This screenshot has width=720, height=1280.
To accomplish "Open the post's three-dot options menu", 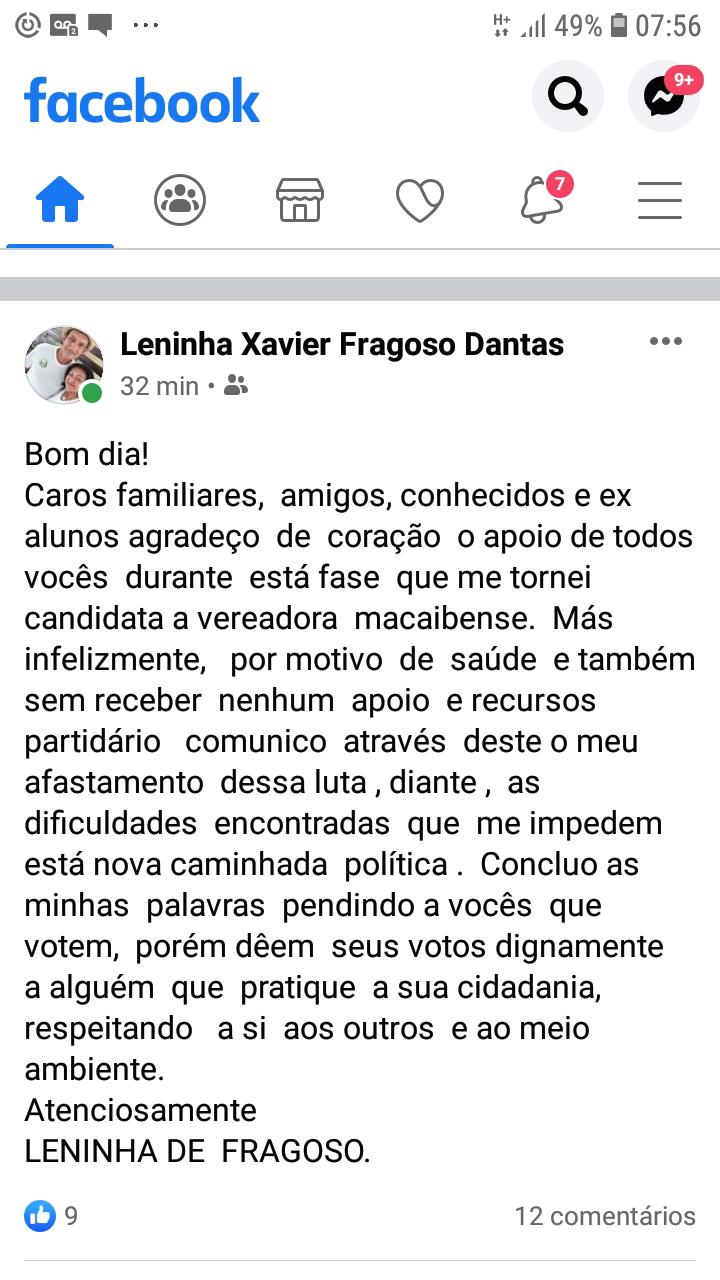I will point(665,342).
